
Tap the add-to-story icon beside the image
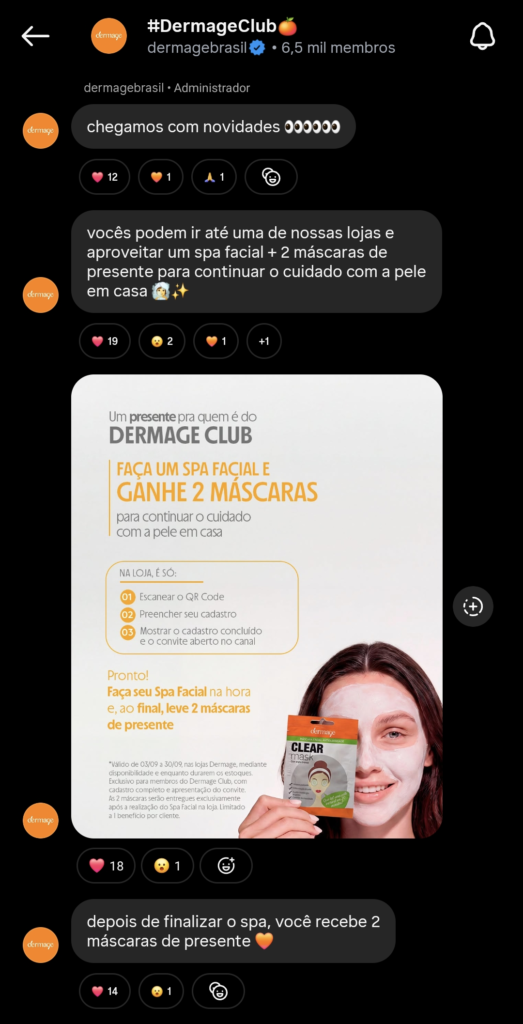pos(473,607)
